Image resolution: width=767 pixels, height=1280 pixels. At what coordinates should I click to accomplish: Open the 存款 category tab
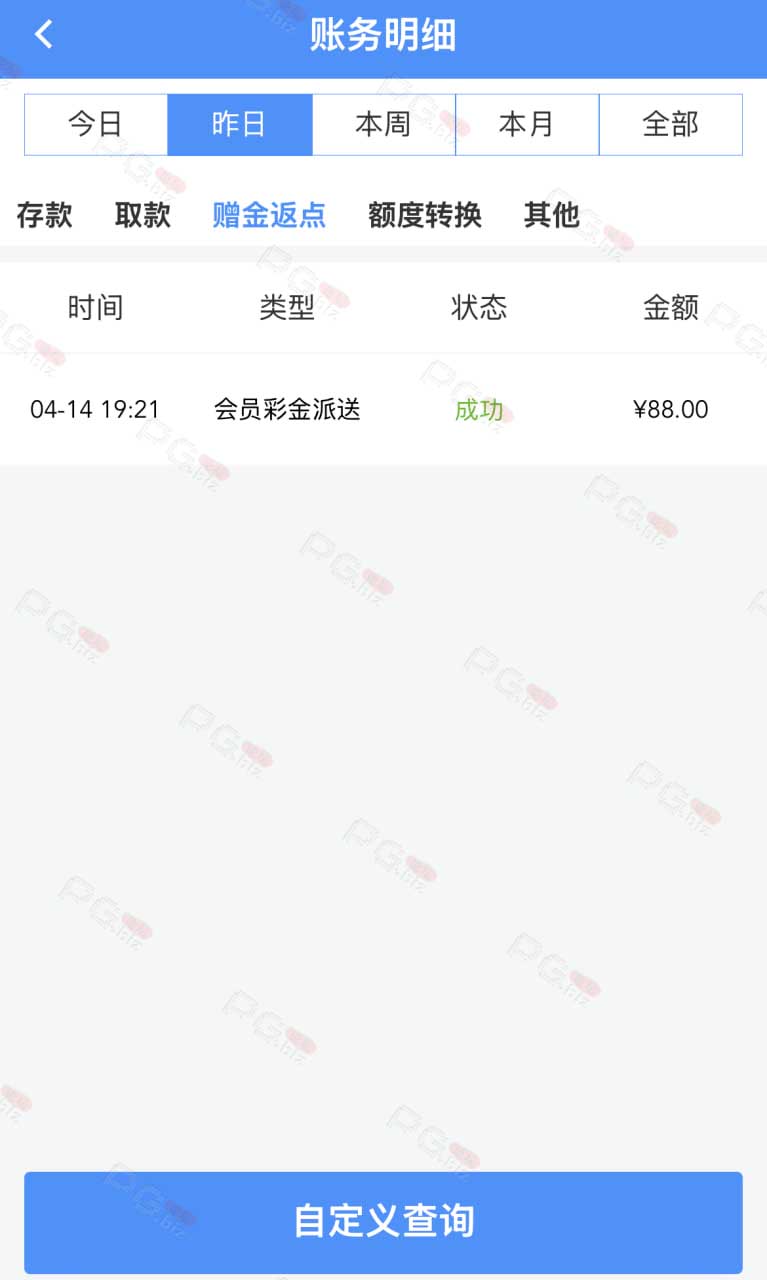pos(44,215)
